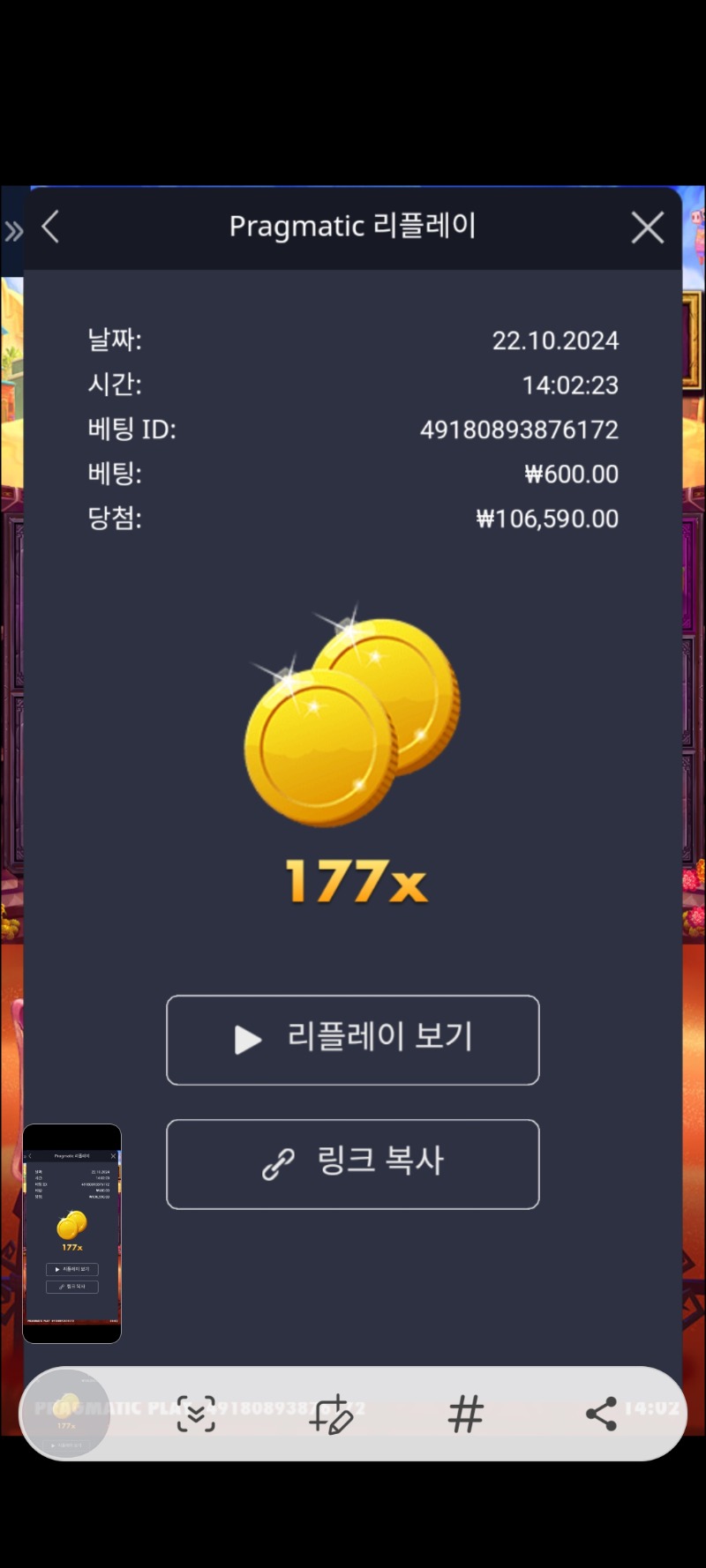
Task: Start scroll capture from screenshot toolbar
Action: (x=196, y=1414)
